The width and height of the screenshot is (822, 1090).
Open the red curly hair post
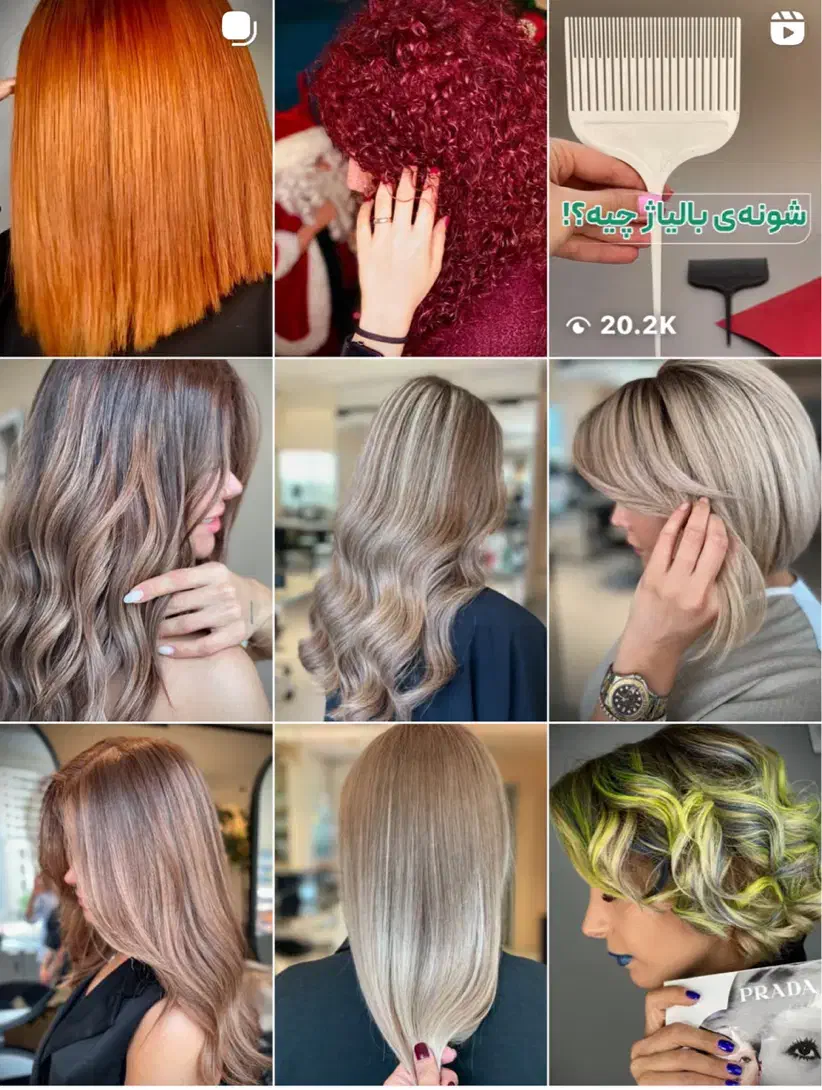coord(410,178)
